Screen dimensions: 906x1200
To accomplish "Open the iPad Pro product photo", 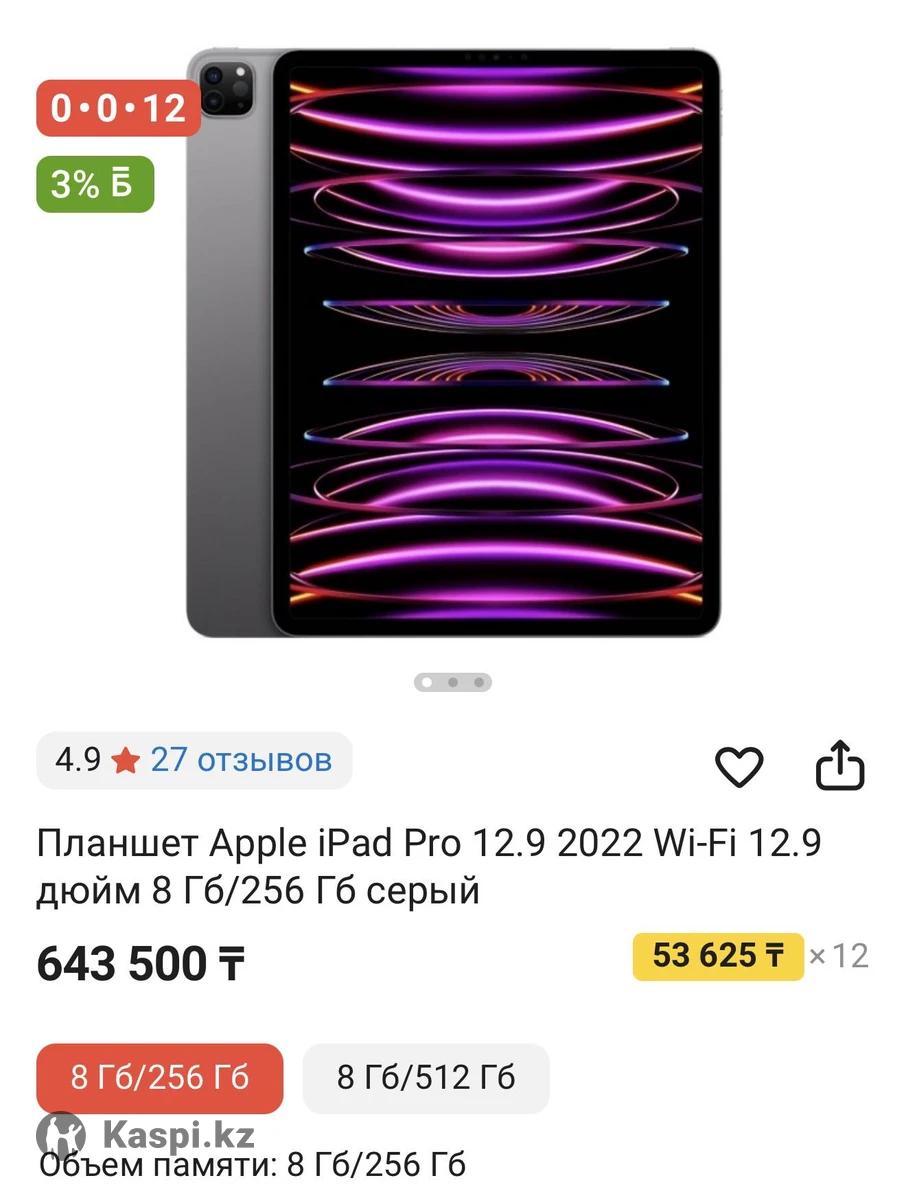I will coord(453,342).
